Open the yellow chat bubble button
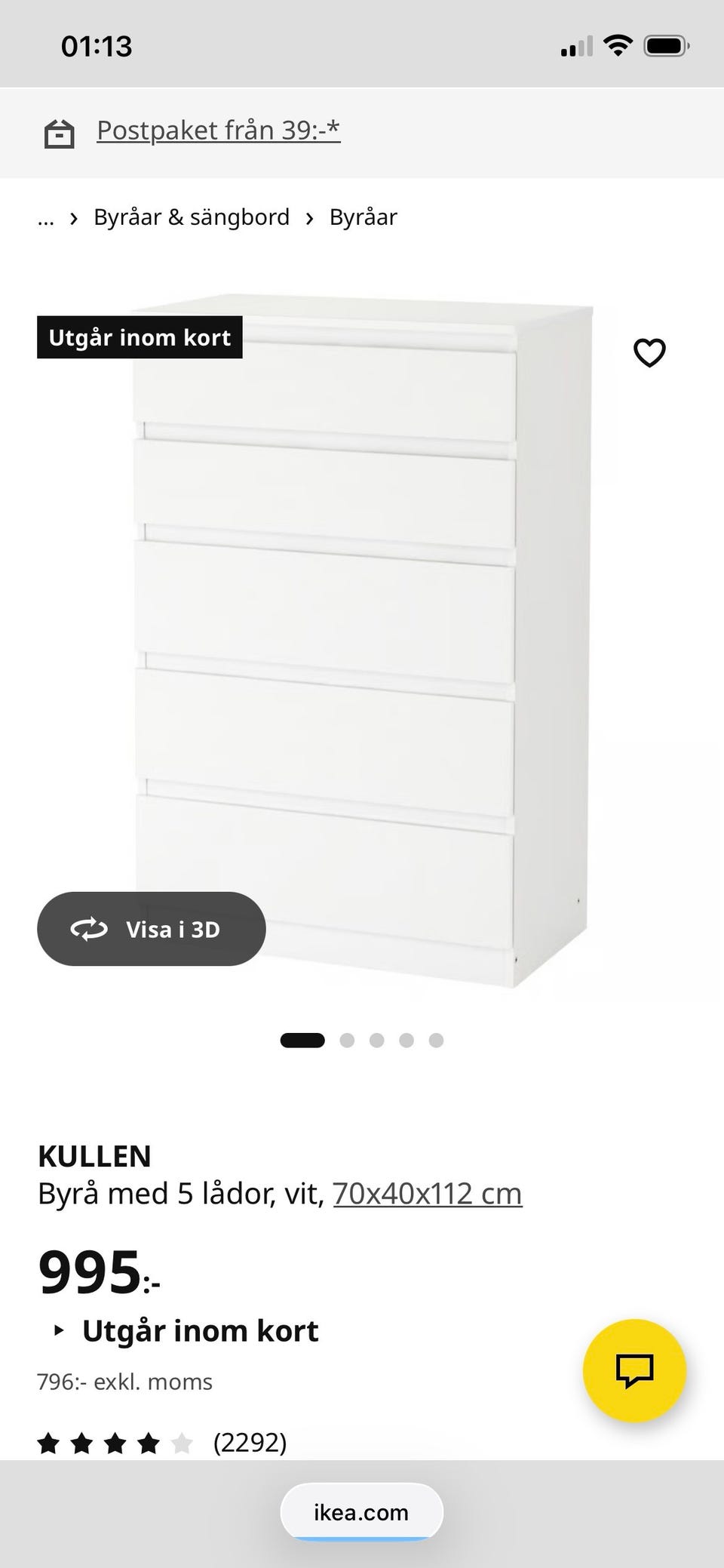The image size is (724, 1568). (x=634, y=1370)
